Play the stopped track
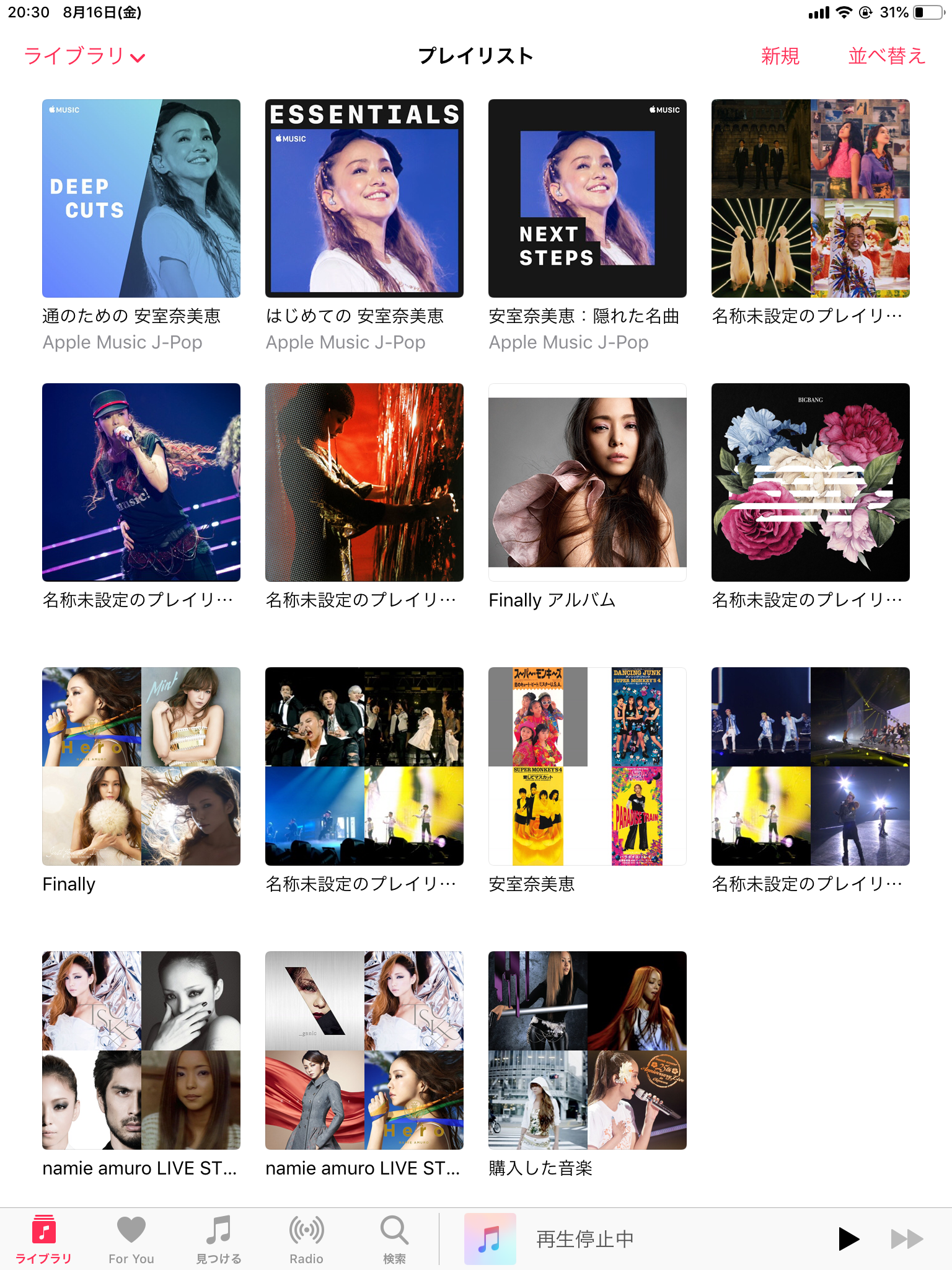 coord(848,1239)
